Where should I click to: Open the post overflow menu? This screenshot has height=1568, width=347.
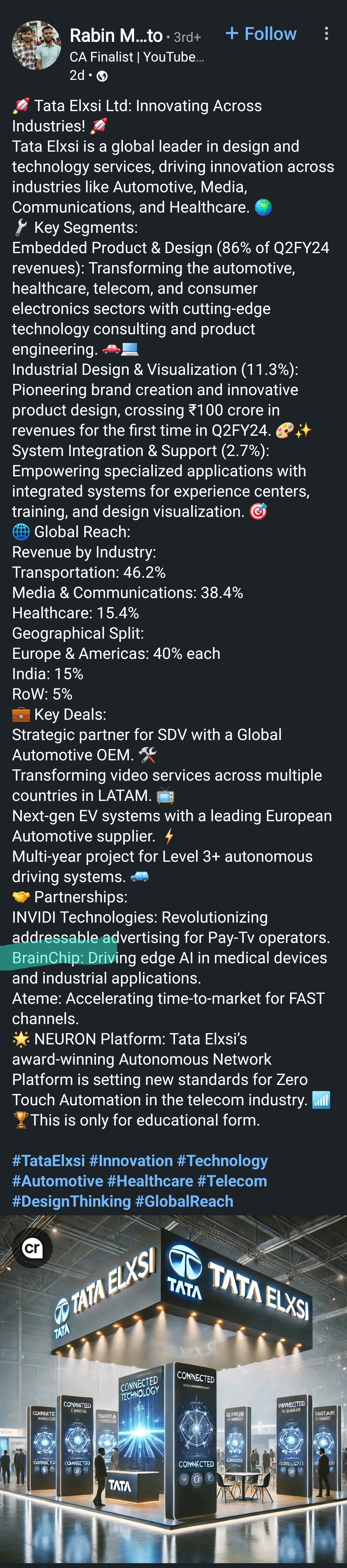[326, 34]
